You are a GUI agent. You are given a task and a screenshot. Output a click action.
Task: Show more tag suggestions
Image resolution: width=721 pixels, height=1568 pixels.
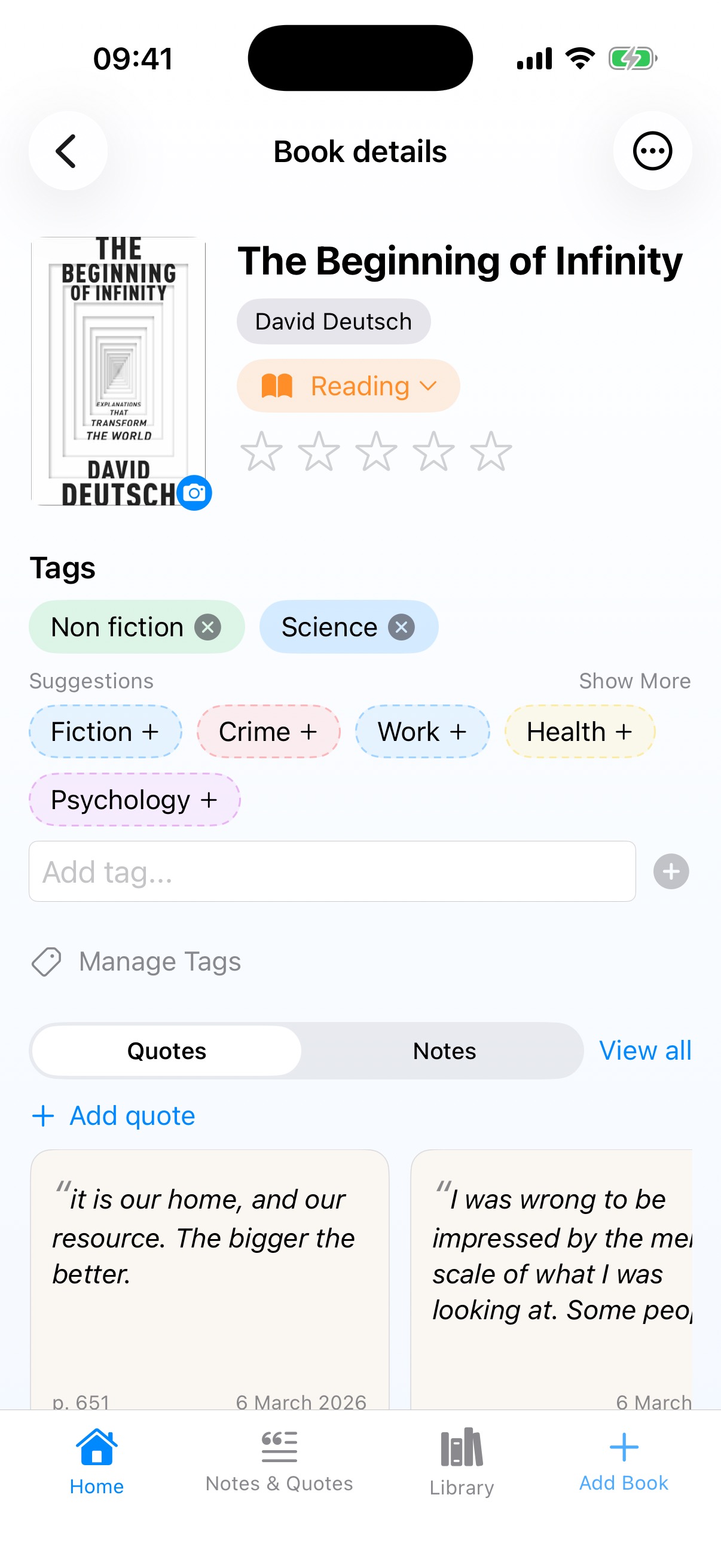[634, 681]
